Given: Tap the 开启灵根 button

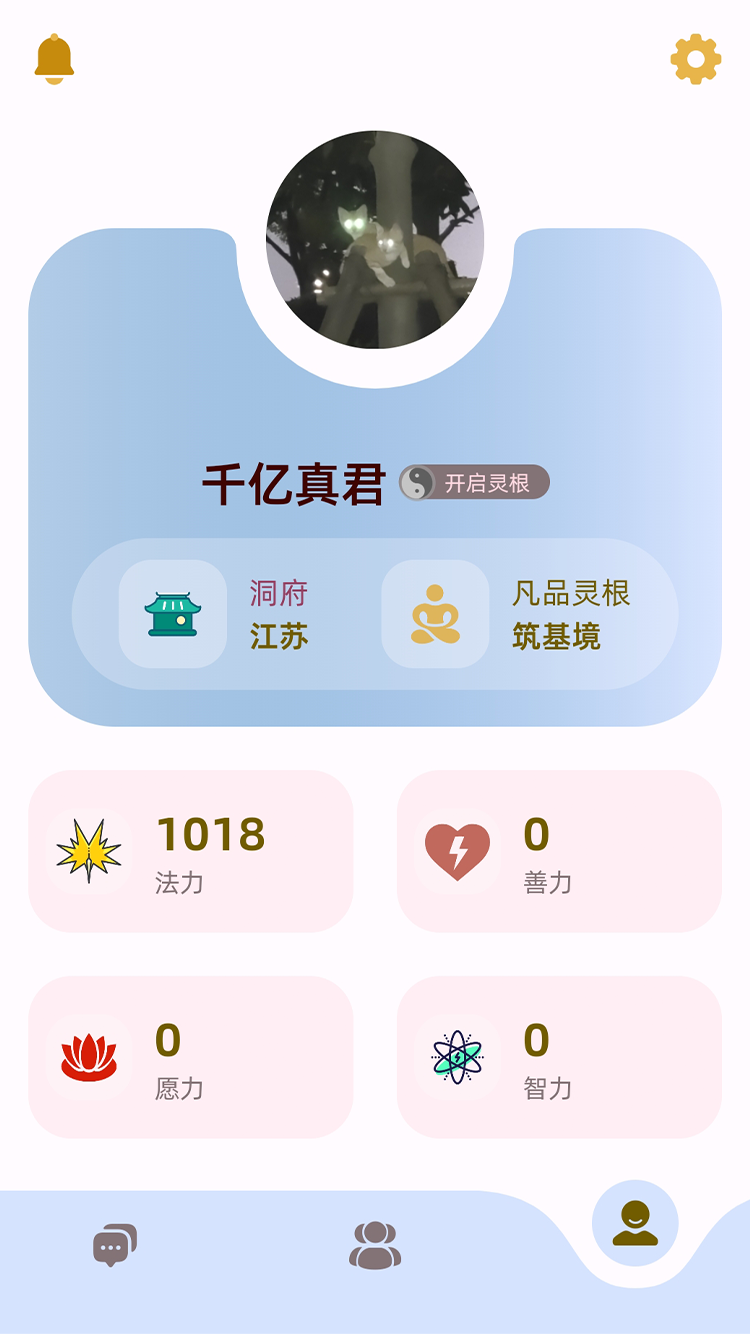Looking at the screenshot, I should click(475, 483).
